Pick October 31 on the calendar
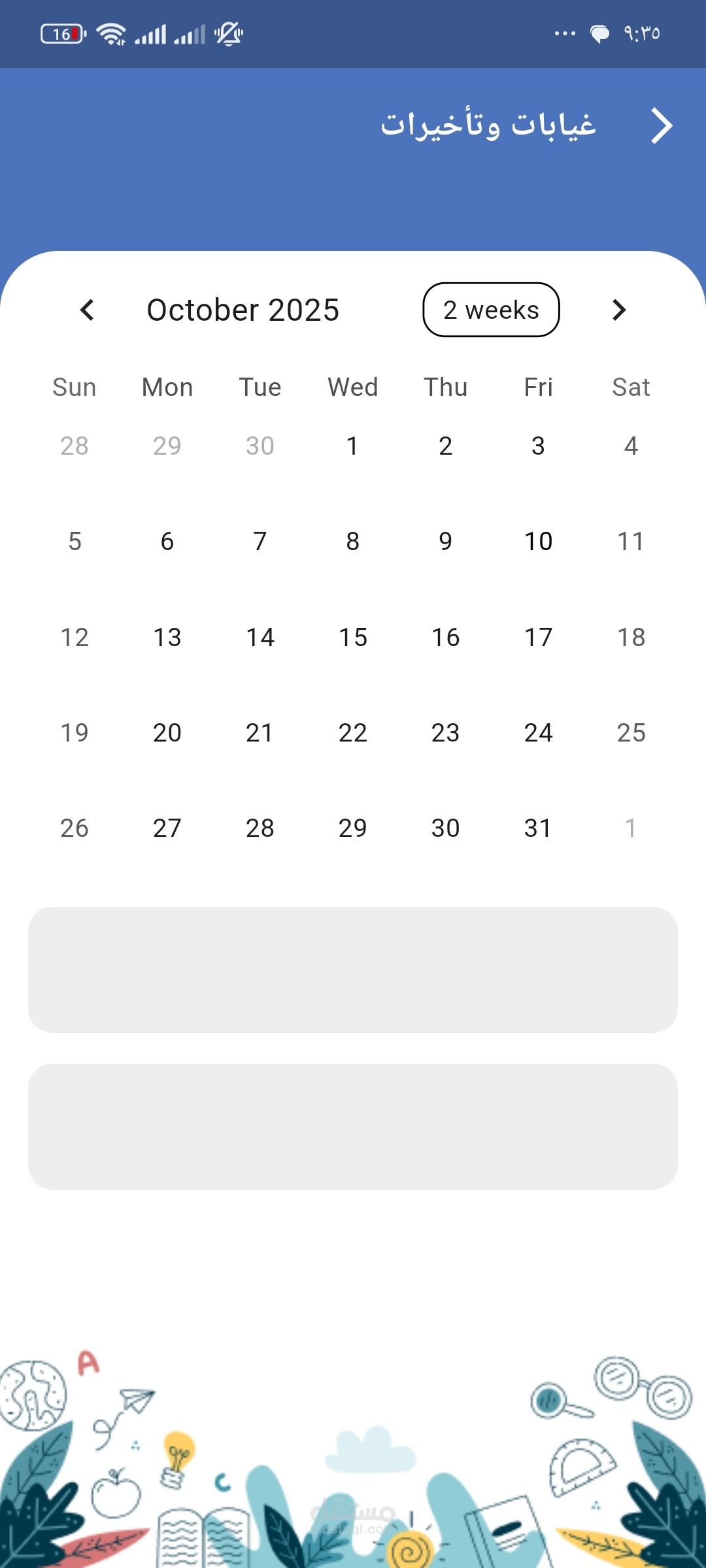This screenshot has width=706, height=1568. (x=538, y=828)
